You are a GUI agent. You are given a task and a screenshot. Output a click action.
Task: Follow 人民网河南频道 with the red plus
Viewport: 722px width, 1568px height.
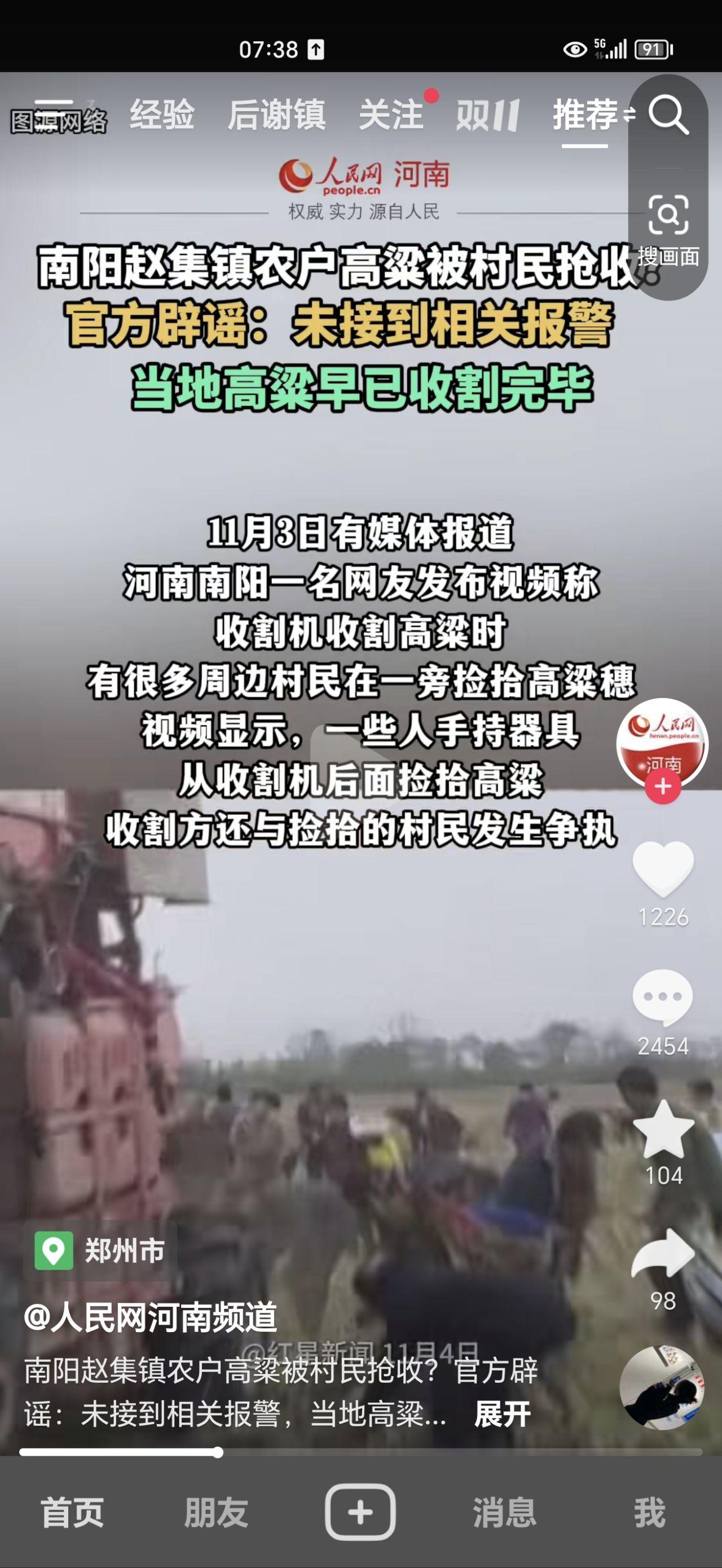tap(662, 787)
